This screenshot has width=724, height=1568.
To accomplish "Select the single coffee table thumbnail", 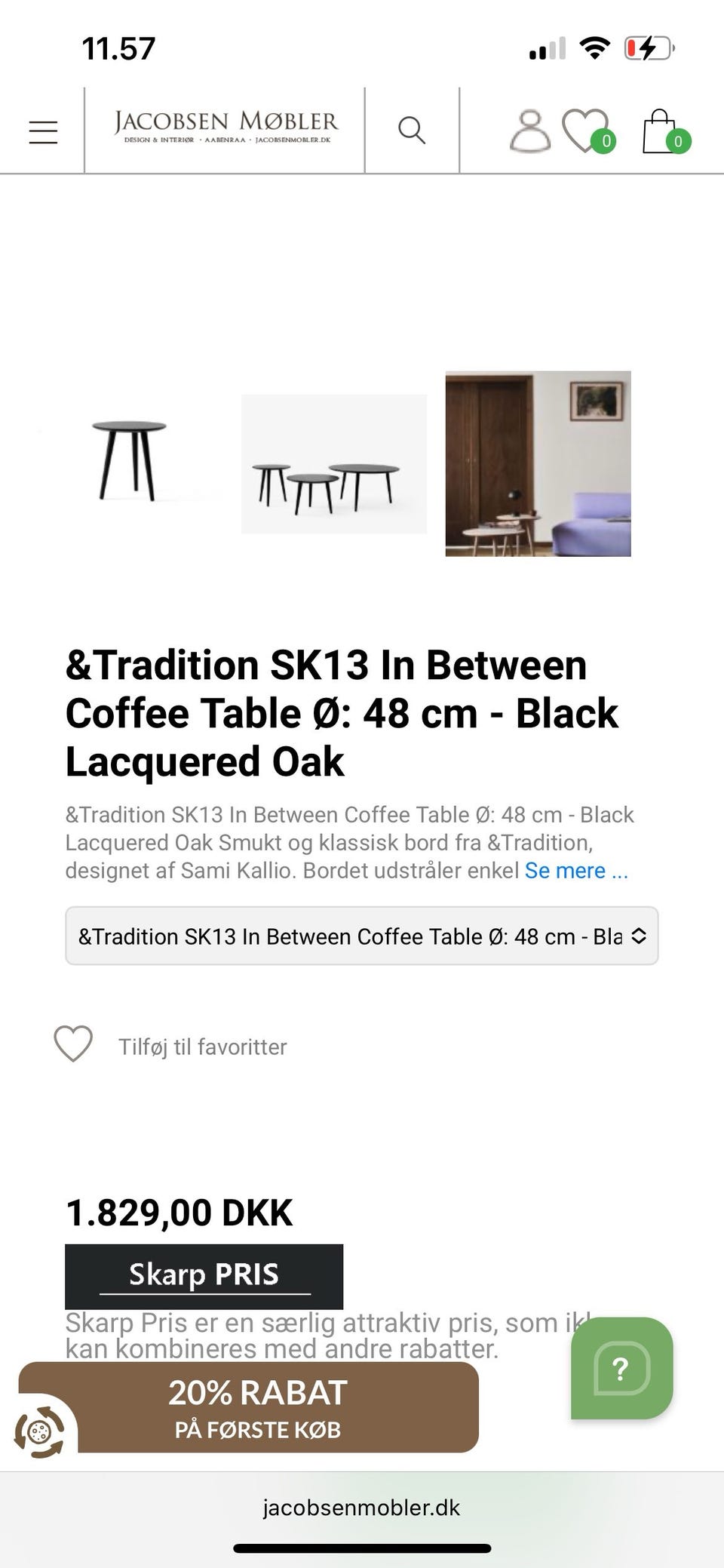I will (x=129, y=462).
